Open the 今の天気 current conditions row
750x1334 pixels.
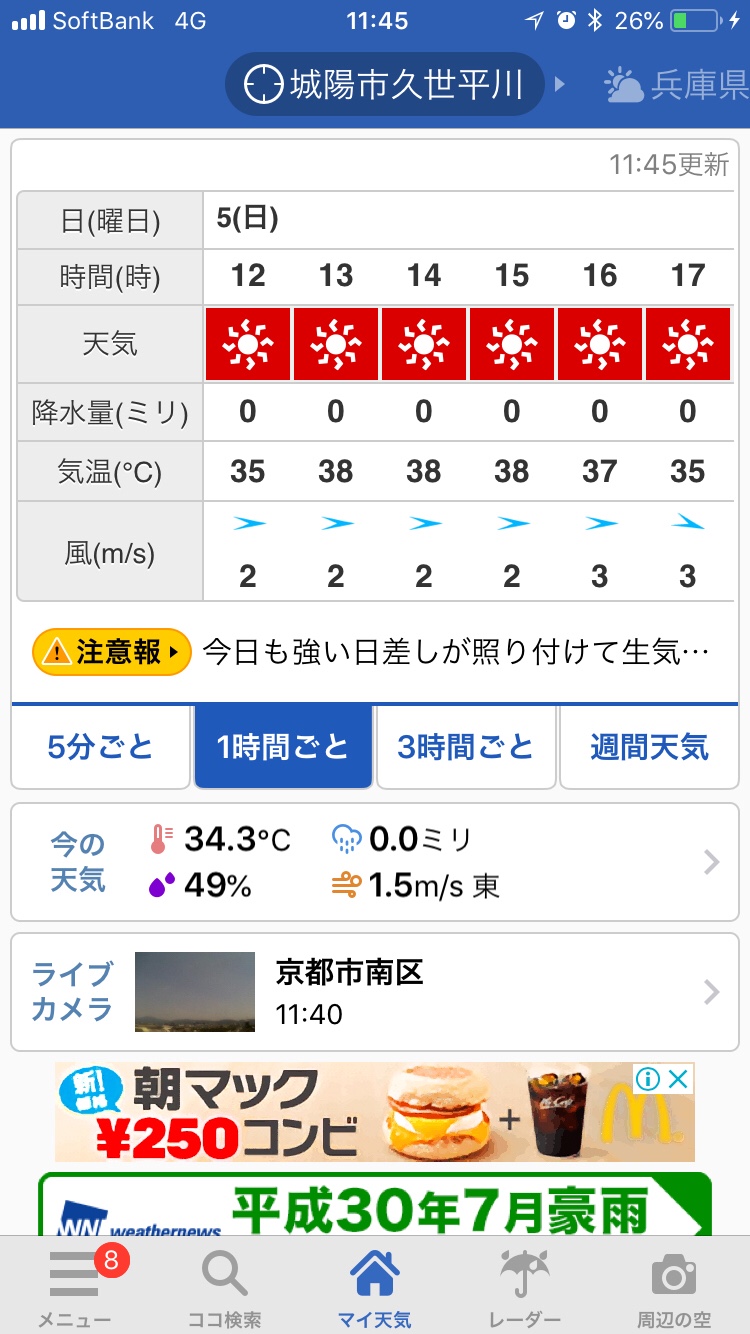(x=375, y=862)
